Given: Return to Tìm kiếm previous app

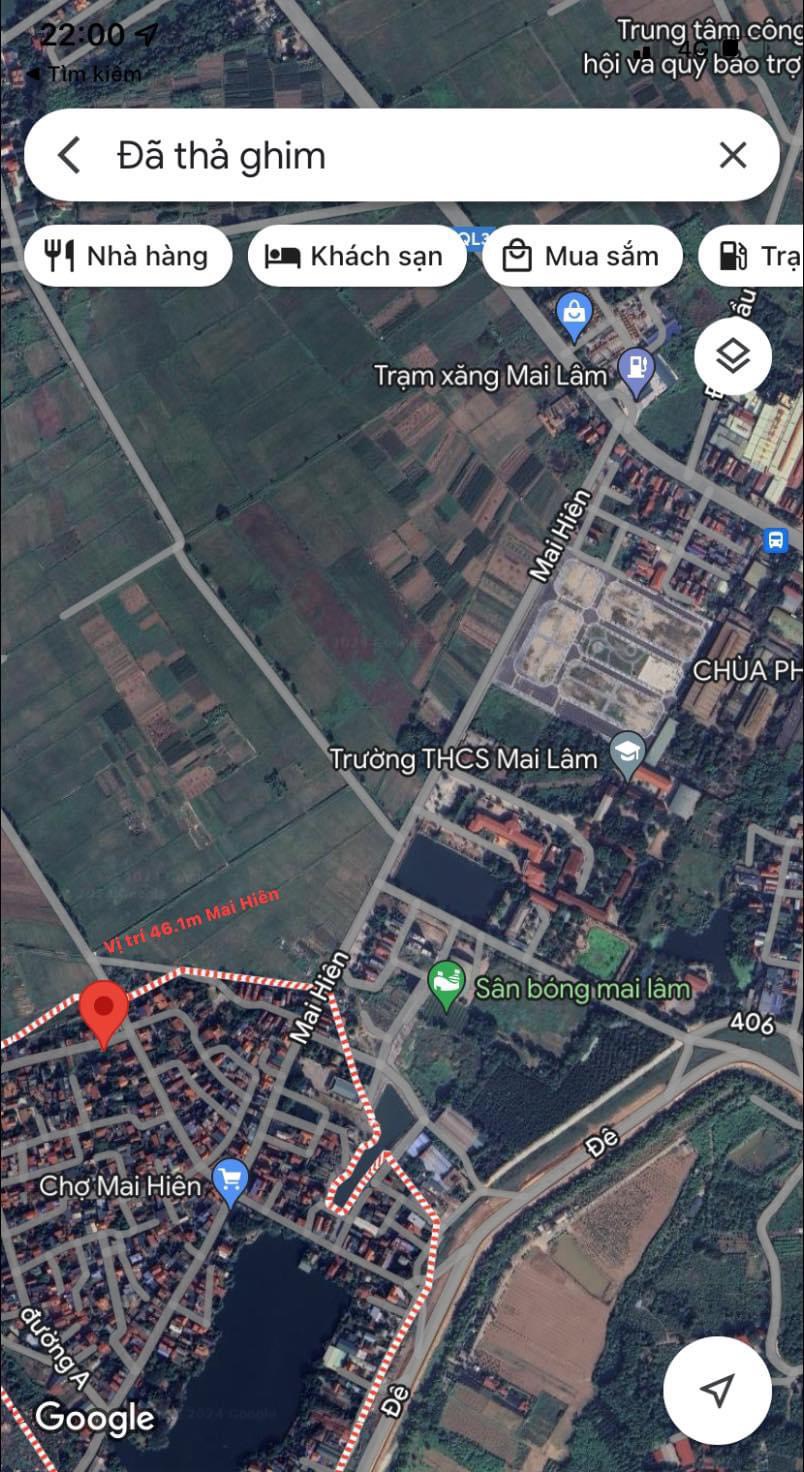Looking at the screenshot, I should (x=85, y=74).
